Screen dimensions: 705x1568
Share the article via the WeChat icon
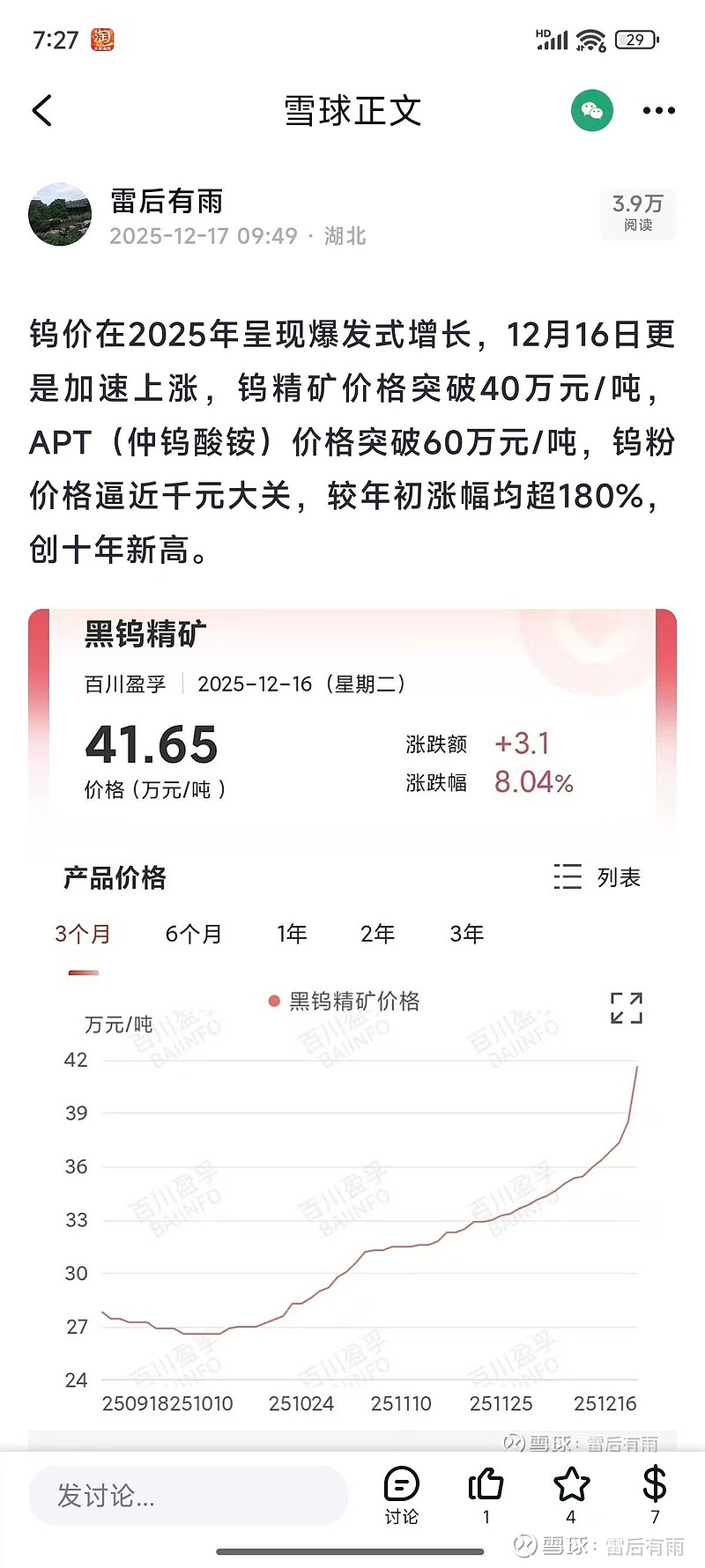(591, 111)
